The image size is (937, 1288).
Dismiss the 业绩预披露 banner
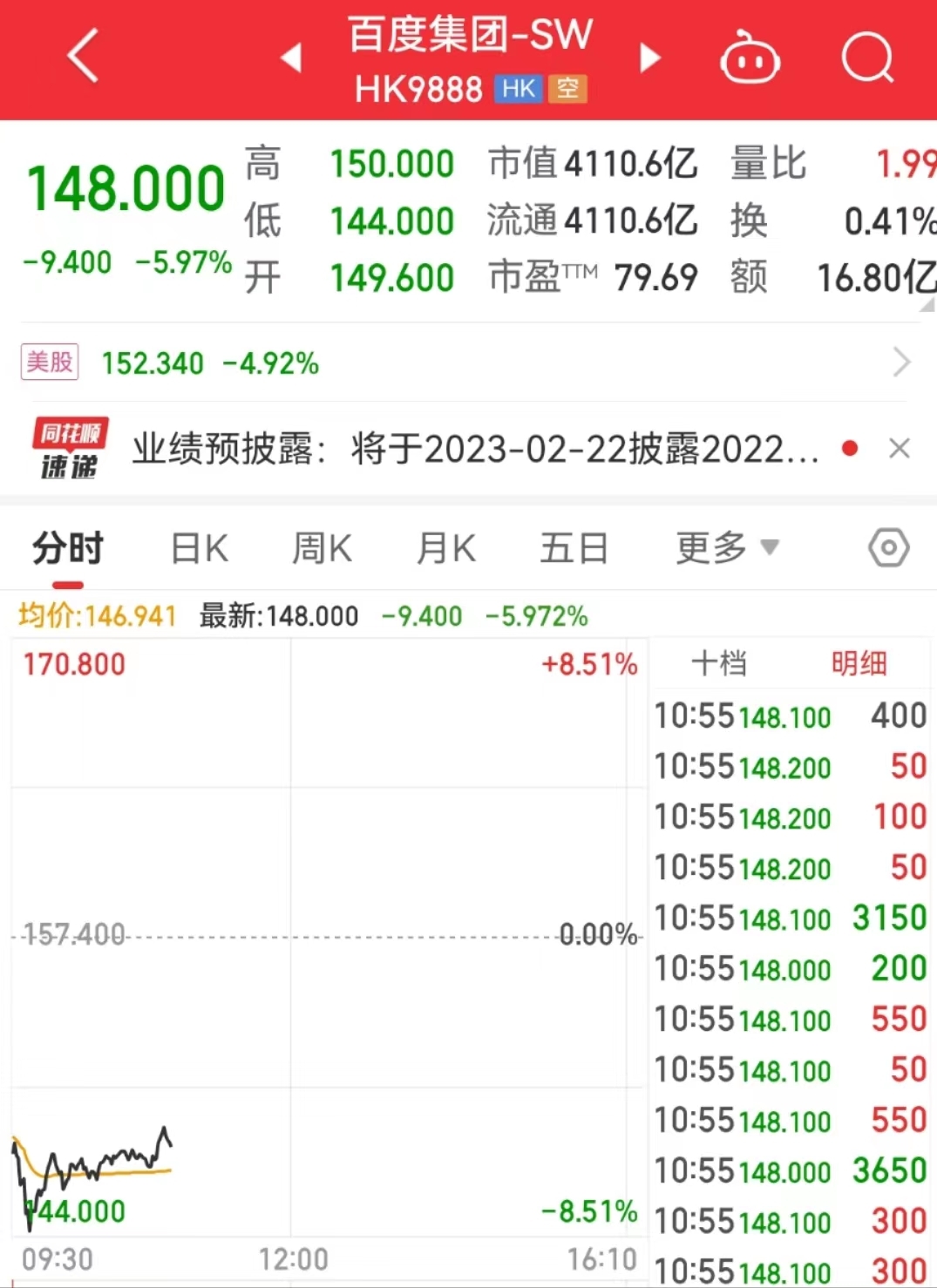899,449
